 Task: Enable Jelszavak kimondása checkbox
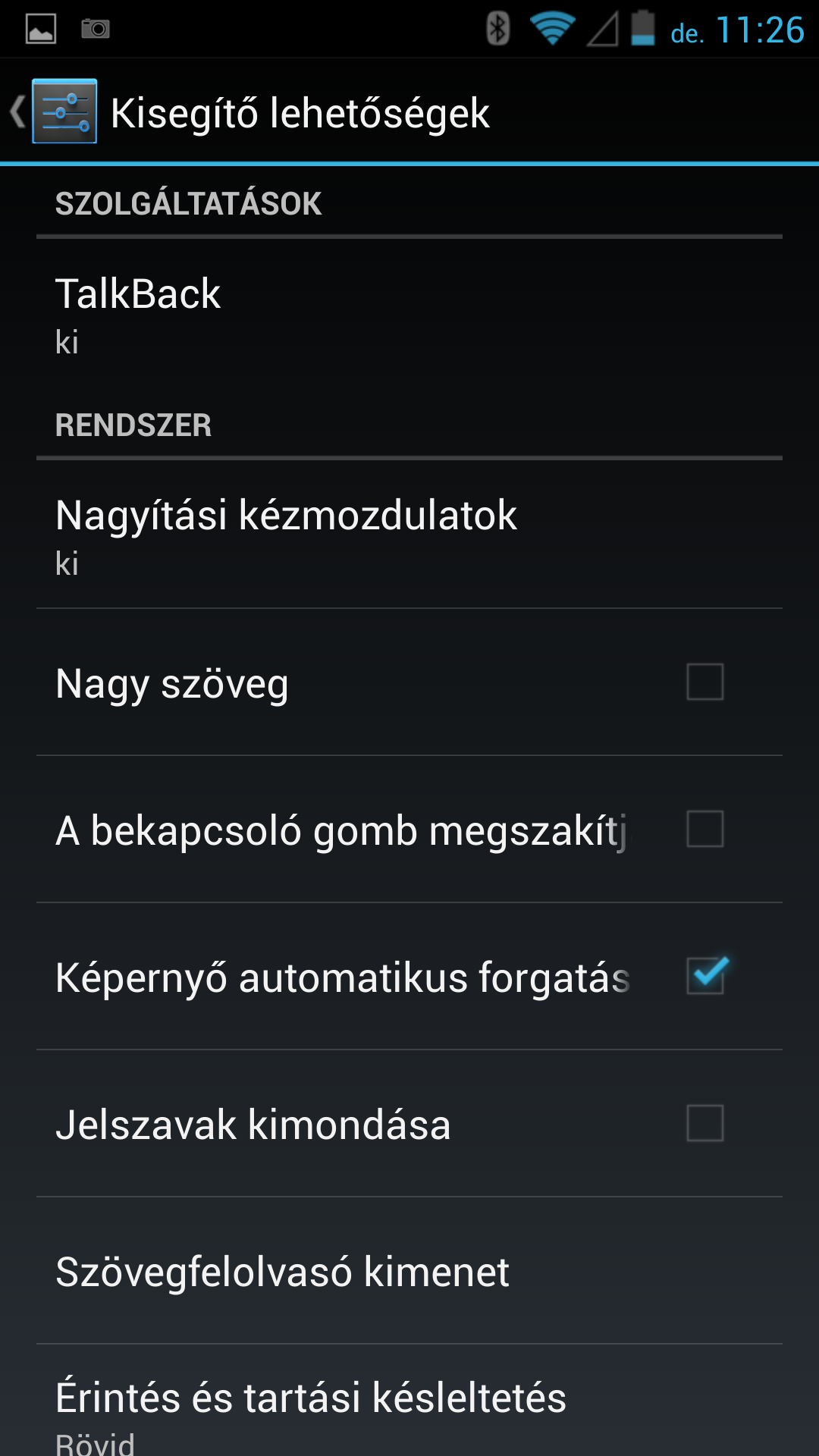tap(704, 1123)
